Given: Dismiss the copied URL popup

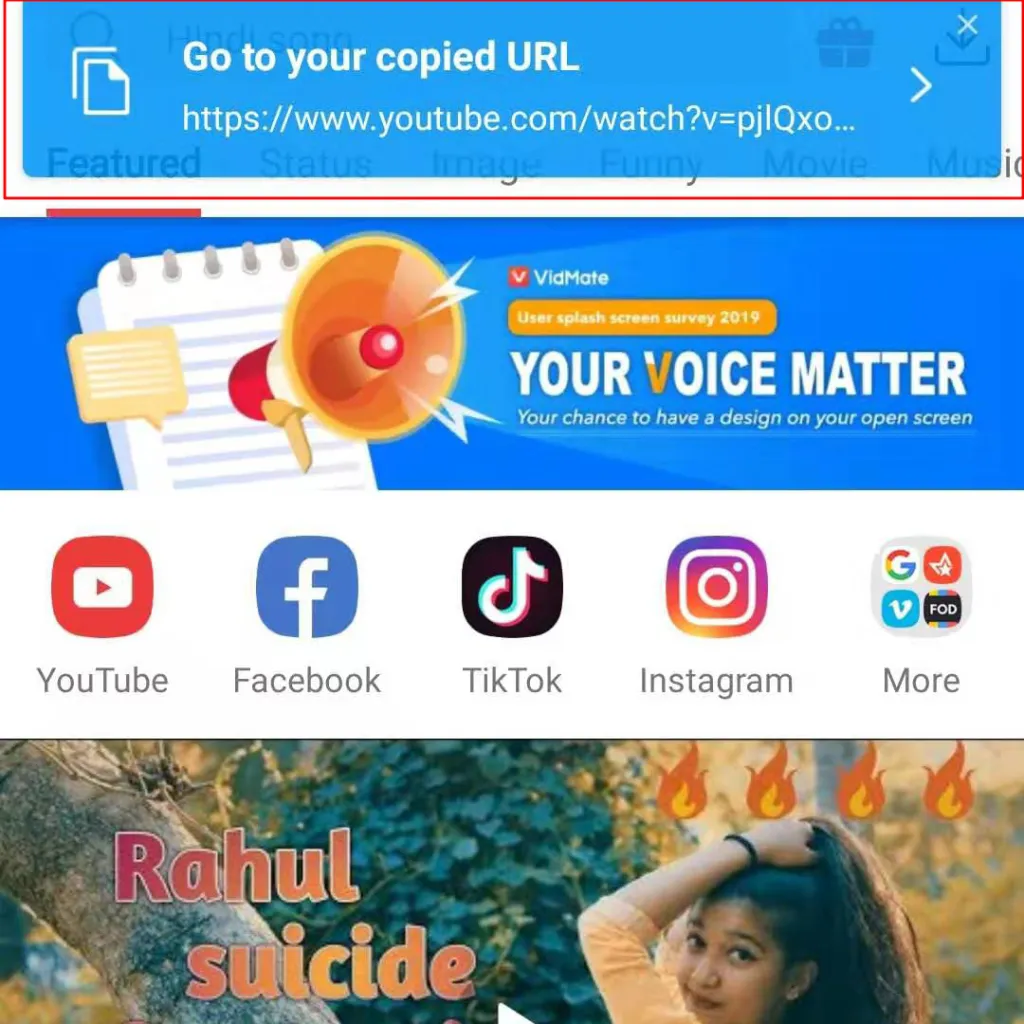Looking at the screenshot, I should (x=966, y=25).
